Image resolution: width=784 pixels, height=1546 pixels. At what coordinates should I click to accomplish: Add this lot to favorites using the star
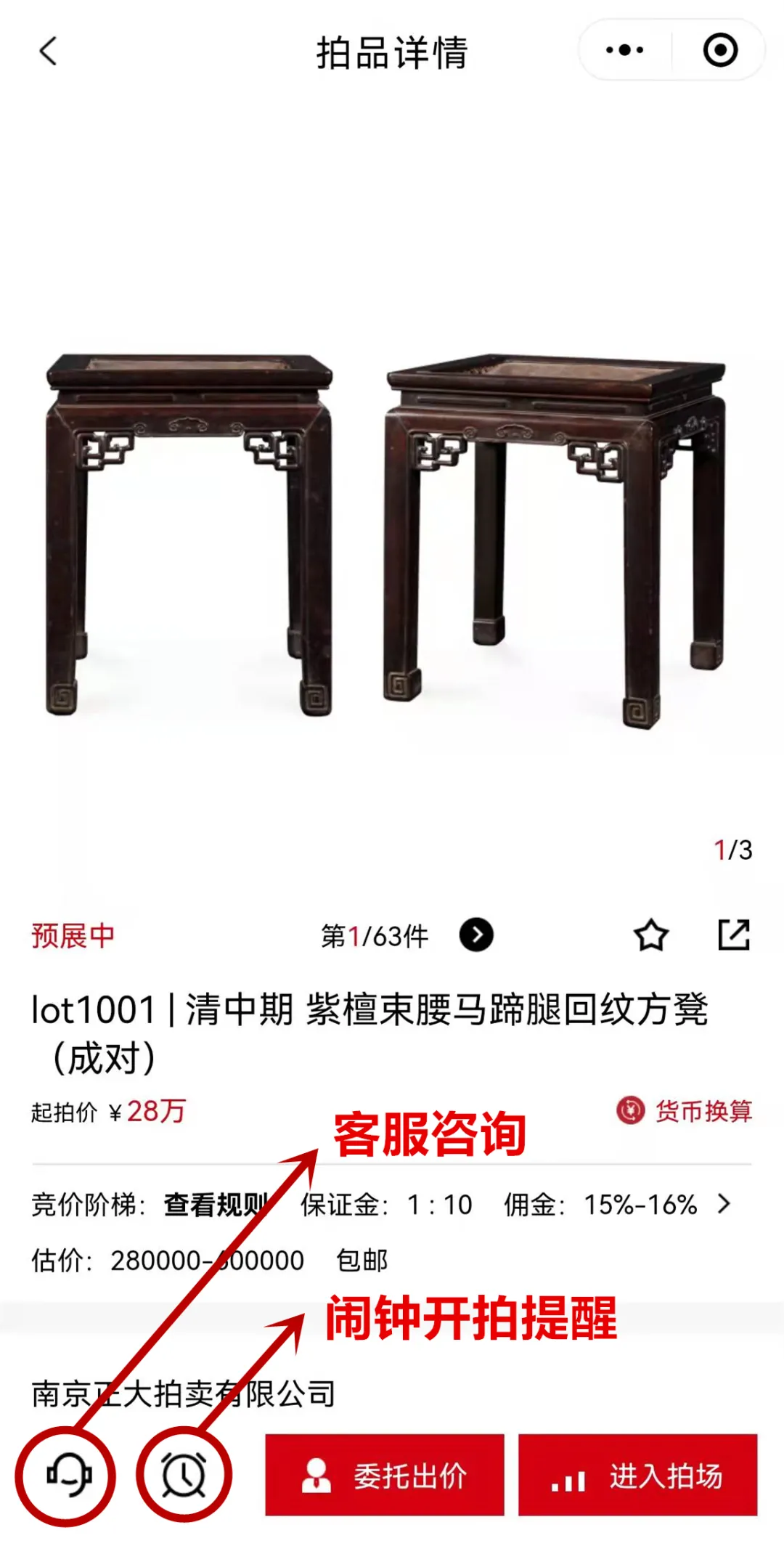(651, 935)
